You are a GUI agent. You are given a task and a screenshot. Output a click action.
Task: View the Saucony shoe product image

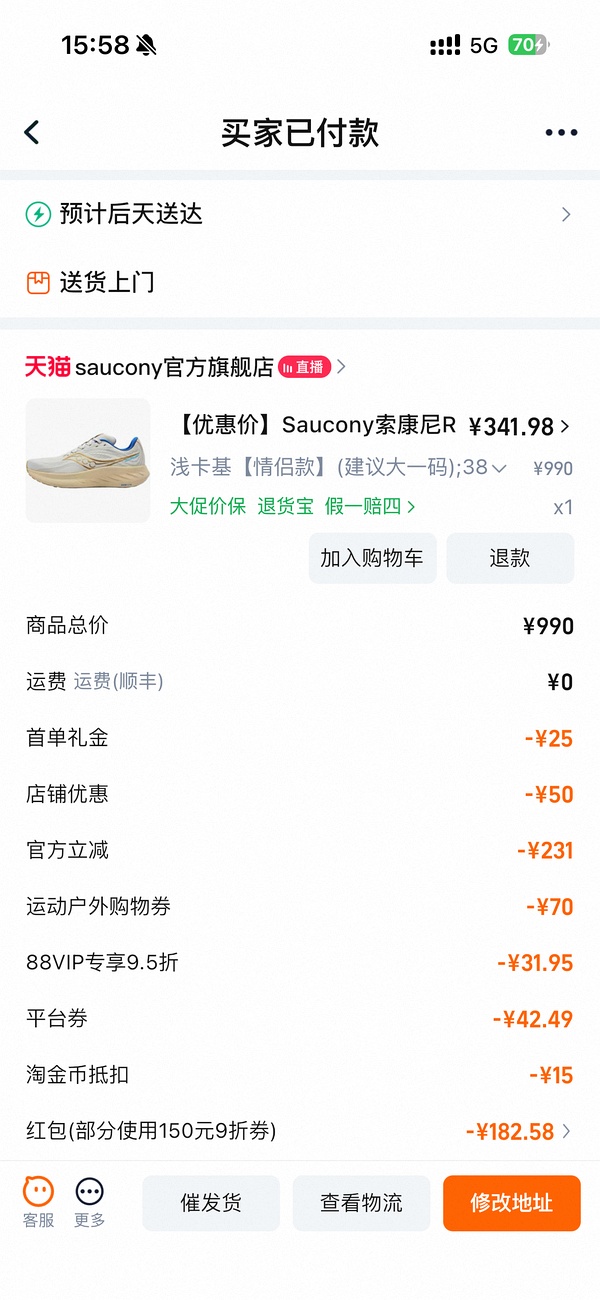pyautogui.click(x=88, y=460)
